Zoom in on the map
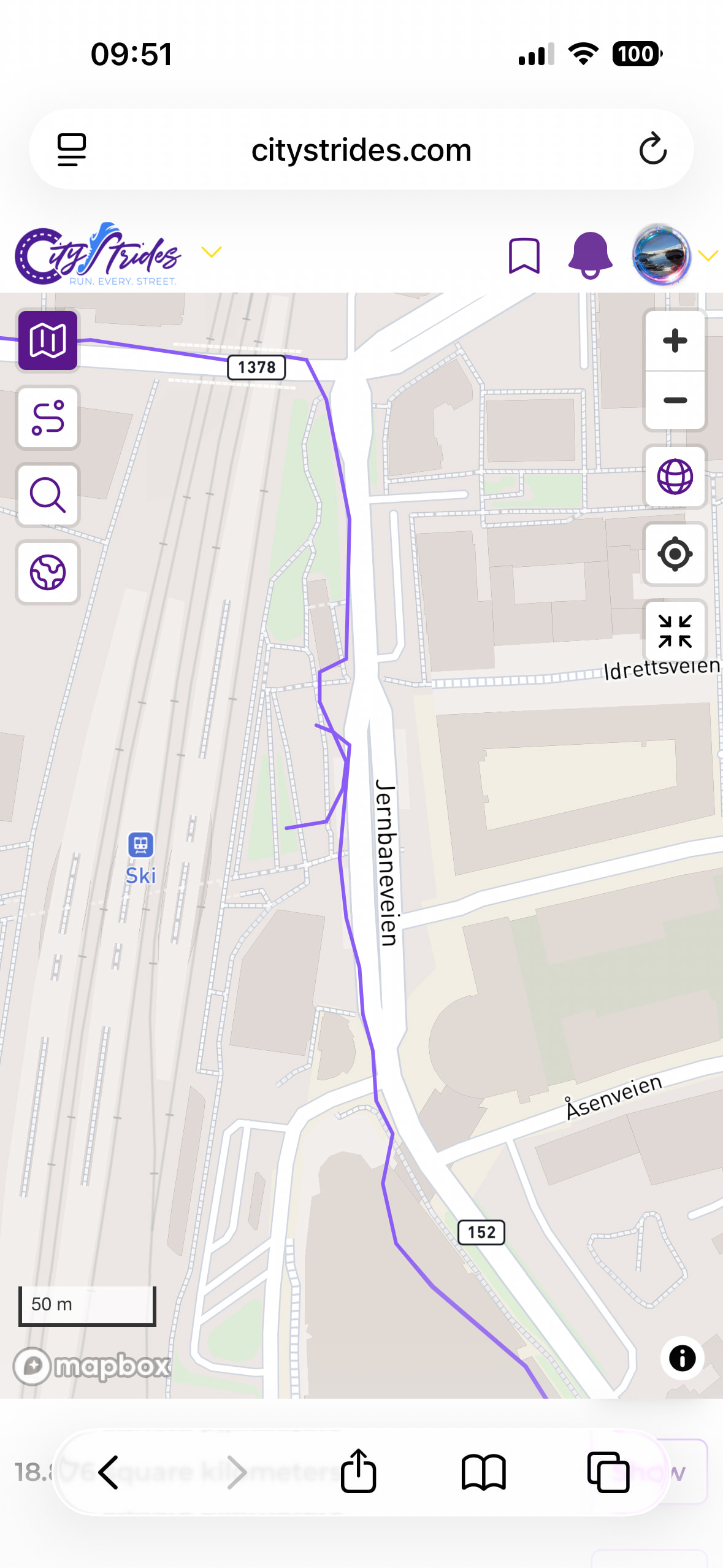The width and height of the screenshot is (723, 1568). [x=675, y=340]
